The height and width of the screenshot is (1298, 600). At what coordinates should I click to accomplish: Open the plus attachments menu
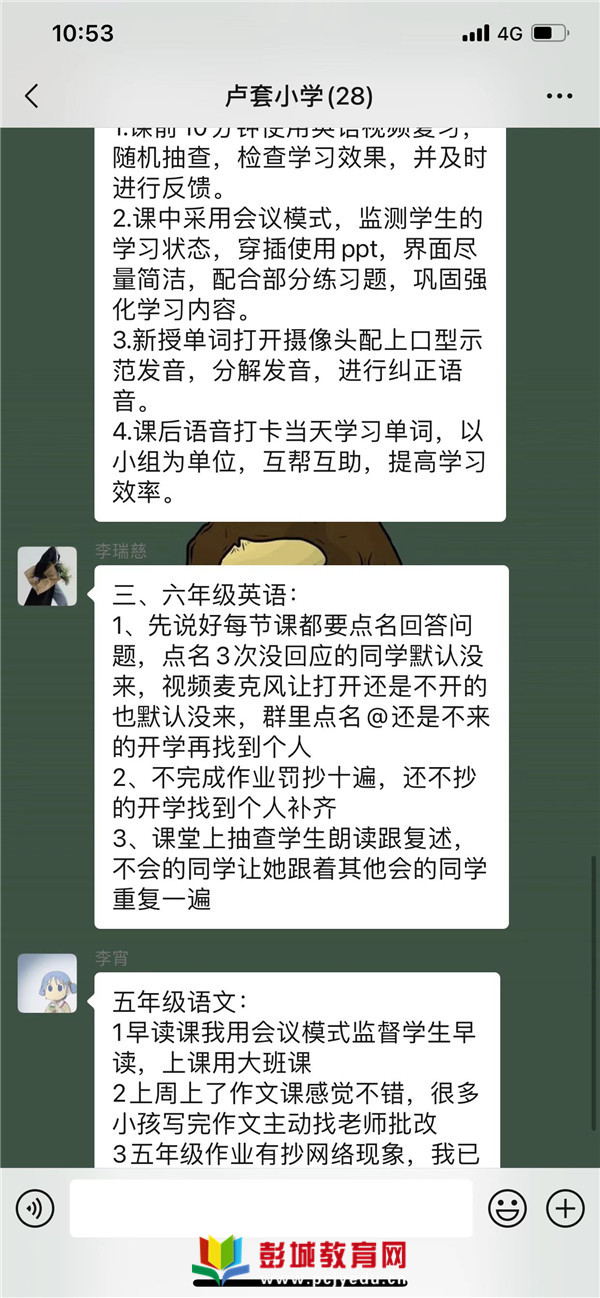point(566,1208)
